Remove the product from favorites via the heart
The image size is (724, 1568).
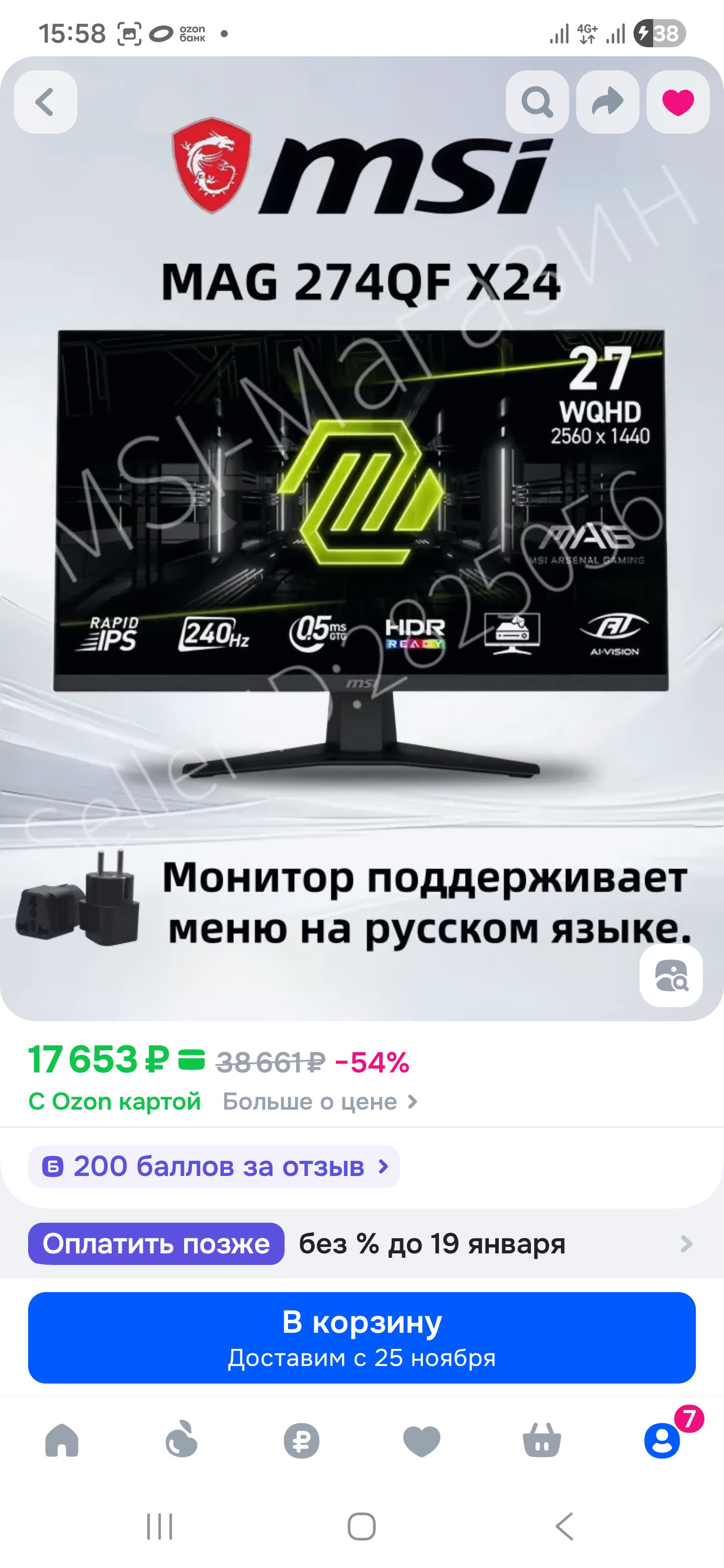coord(678,102)
